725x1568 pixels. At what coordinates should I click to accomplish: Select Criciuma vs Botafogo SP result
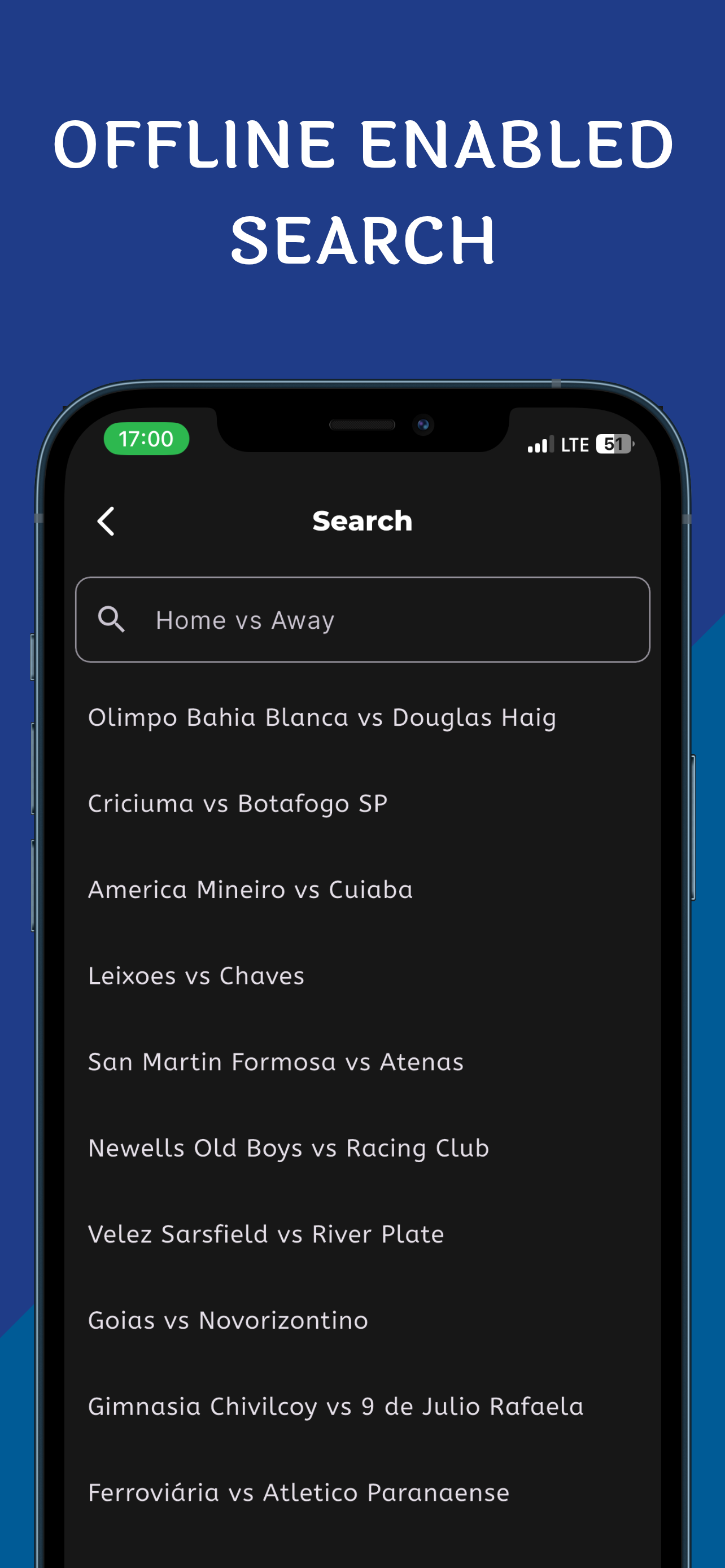click(x=238, y=804)
